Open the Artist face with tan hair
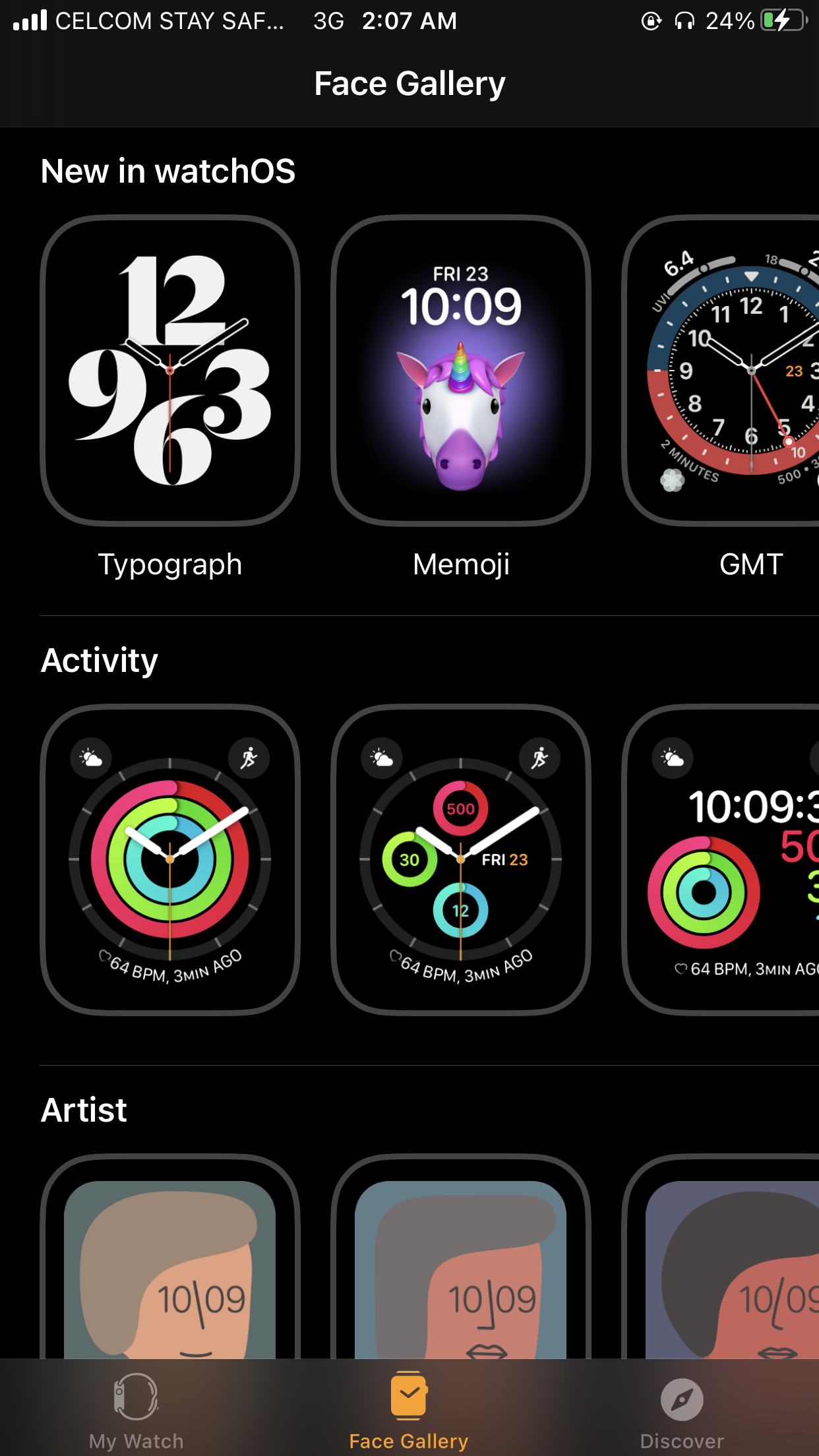Image resolution: width=819 pixels, height=1456 pixels. click(x=170, y=1266)
